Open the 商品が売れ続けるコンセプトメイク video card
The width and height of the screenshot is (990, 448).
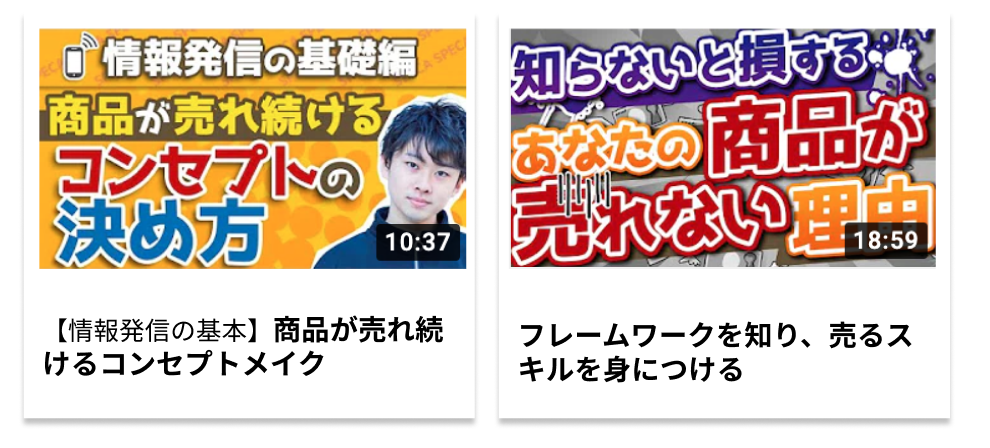(252, 150)
